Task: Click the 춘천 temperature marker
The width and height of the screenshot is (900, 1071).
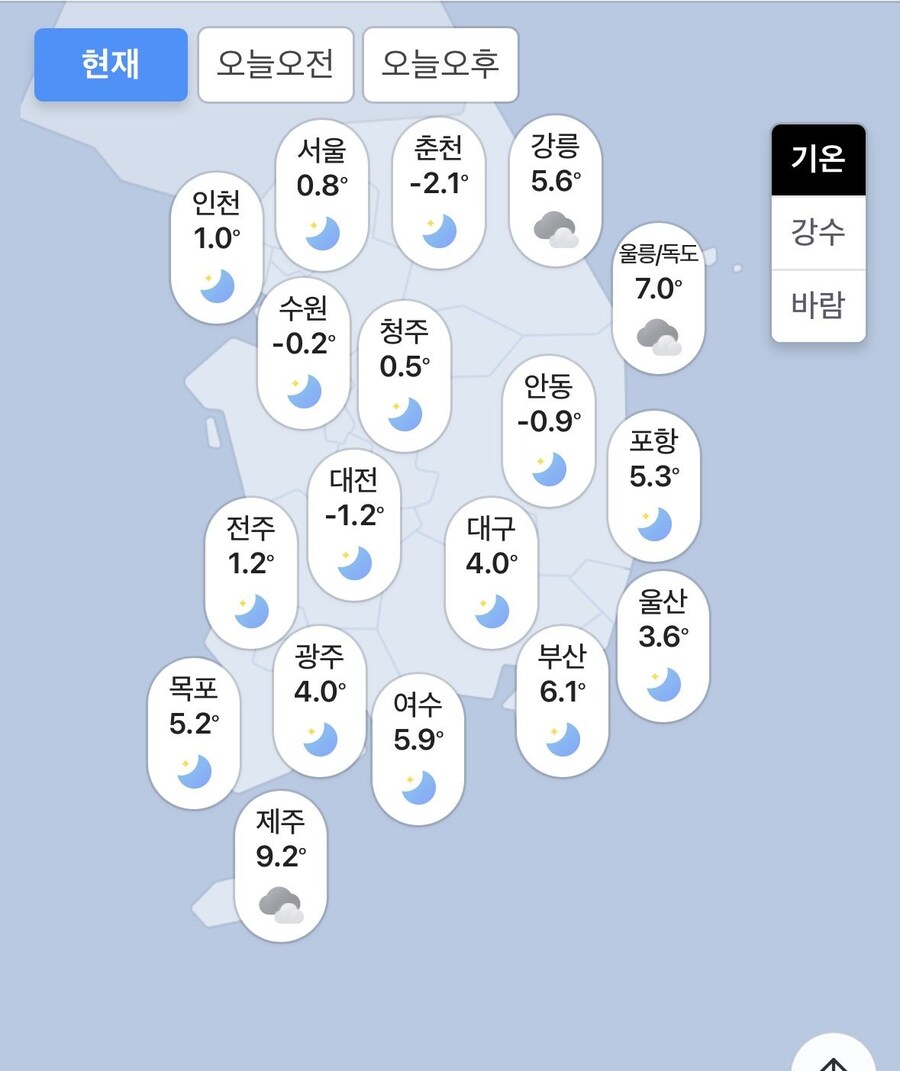Action: [437, 195]
